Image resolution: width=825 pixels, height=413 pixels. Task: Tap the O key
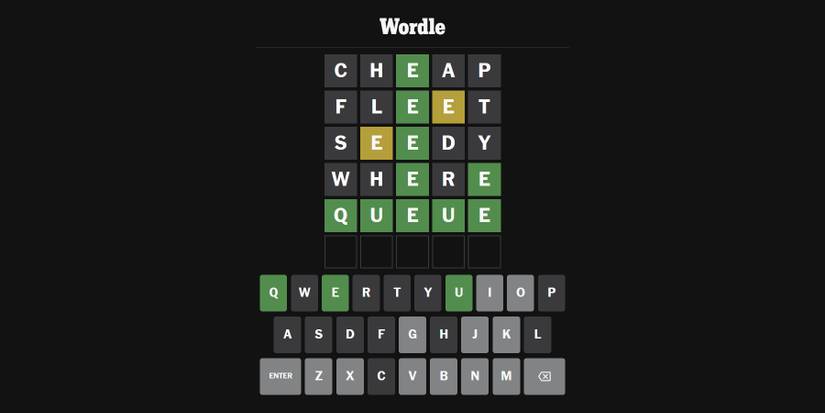520,293
